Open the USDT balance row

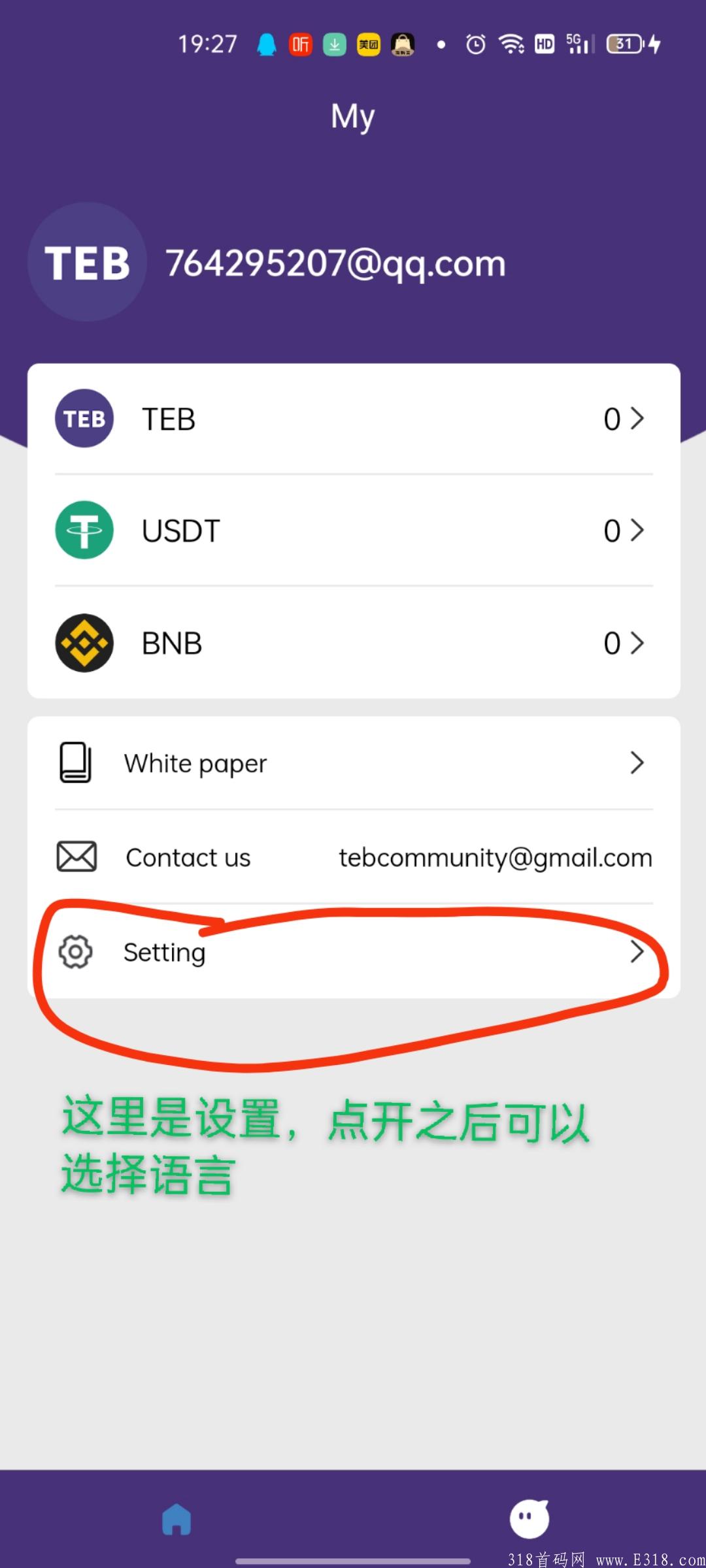(x=353, y=531)
